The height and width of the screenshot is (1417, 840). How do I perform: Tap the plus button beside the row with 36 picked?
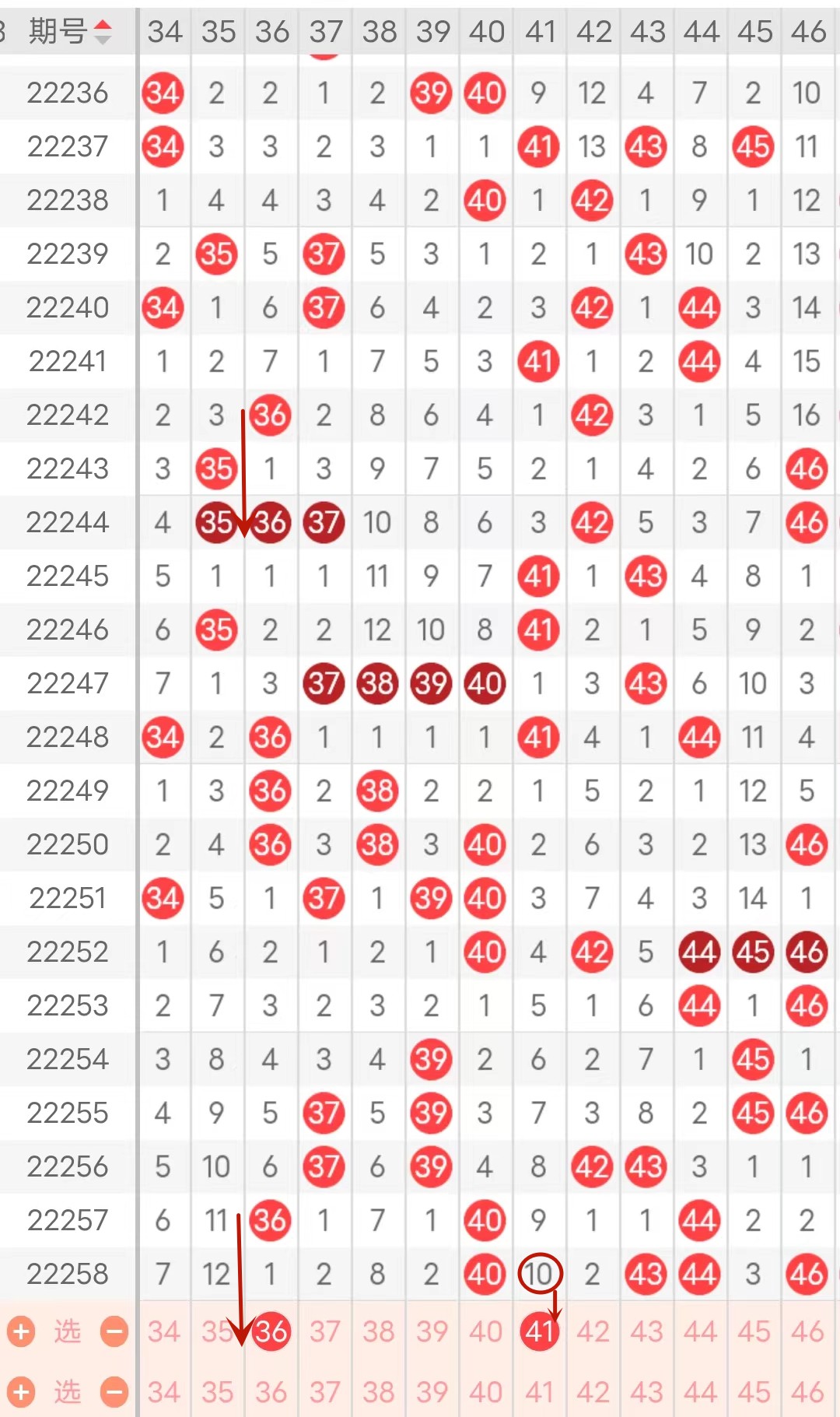(x=21, y=1331)
